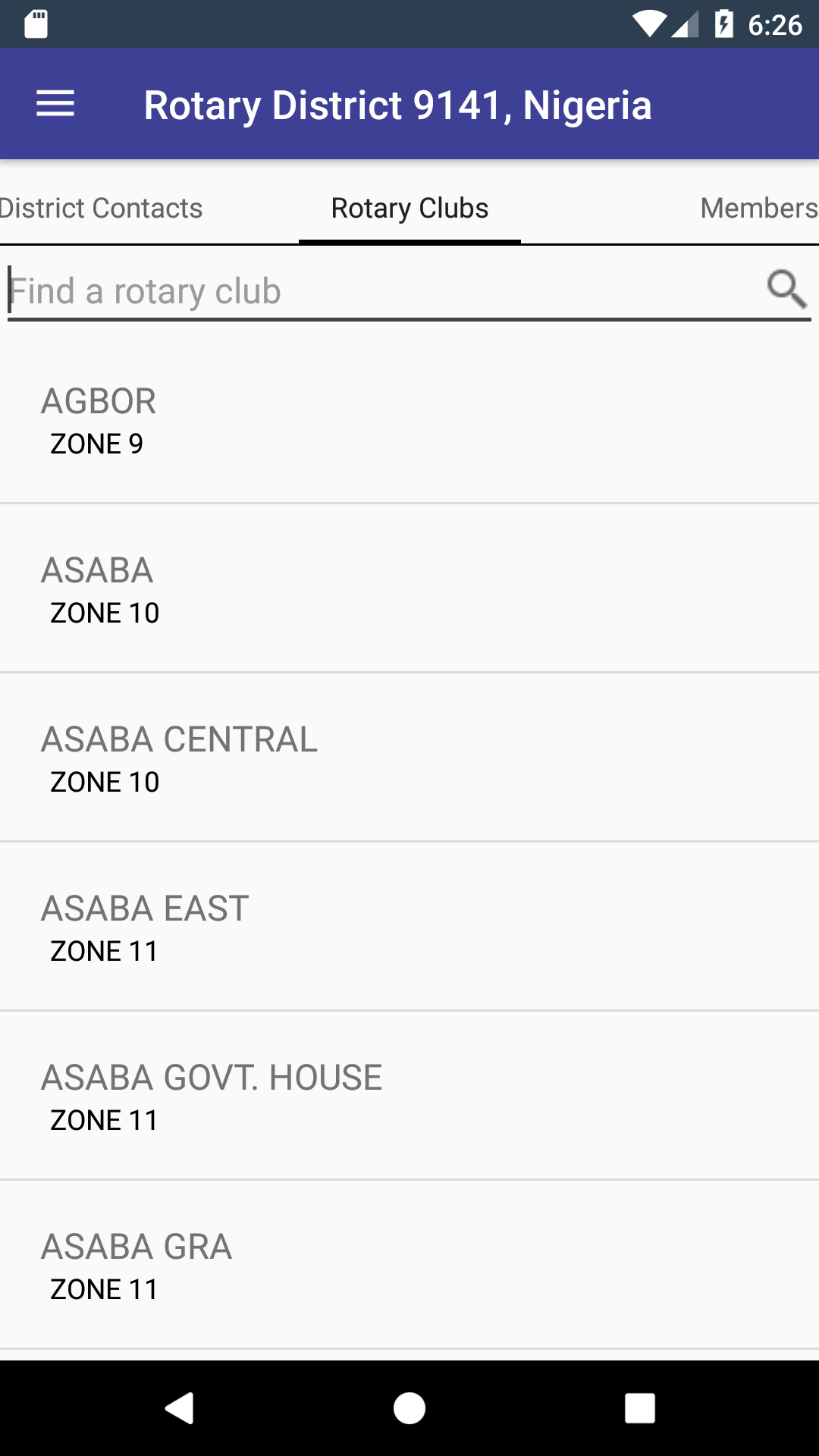Select the Rotary Clubs tab
Viewport: 819px width, 1456px height.
pos(409,208)
